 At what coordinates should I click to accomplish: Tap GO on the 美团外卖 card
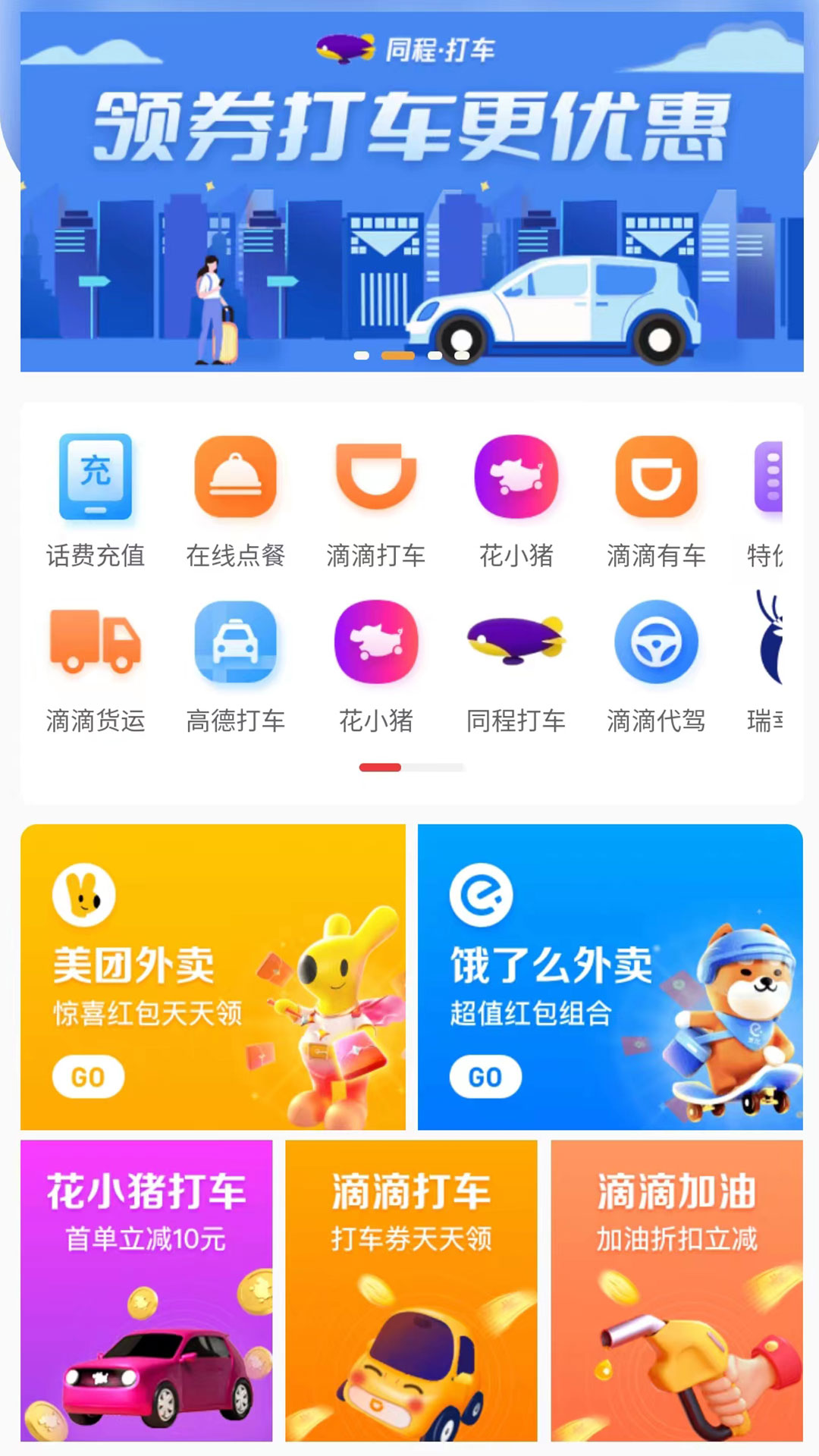[x=88, y=1077]
